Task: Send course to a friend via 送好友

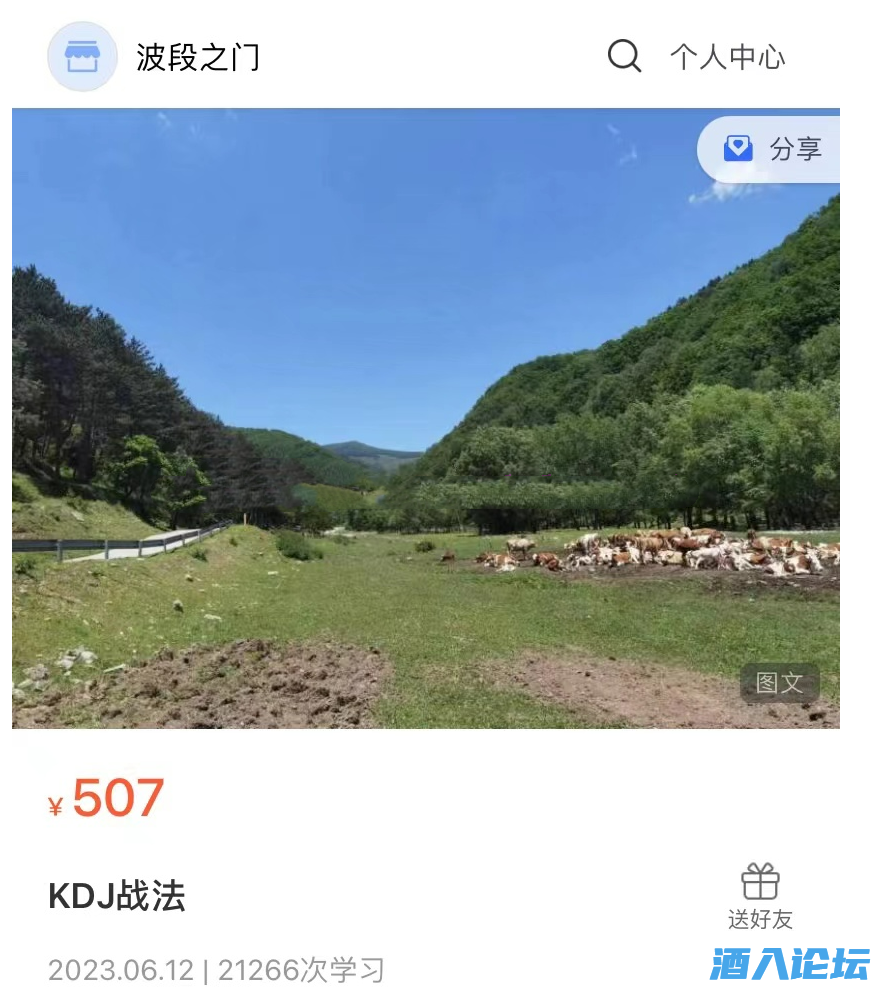Action: tap(760, 896)
